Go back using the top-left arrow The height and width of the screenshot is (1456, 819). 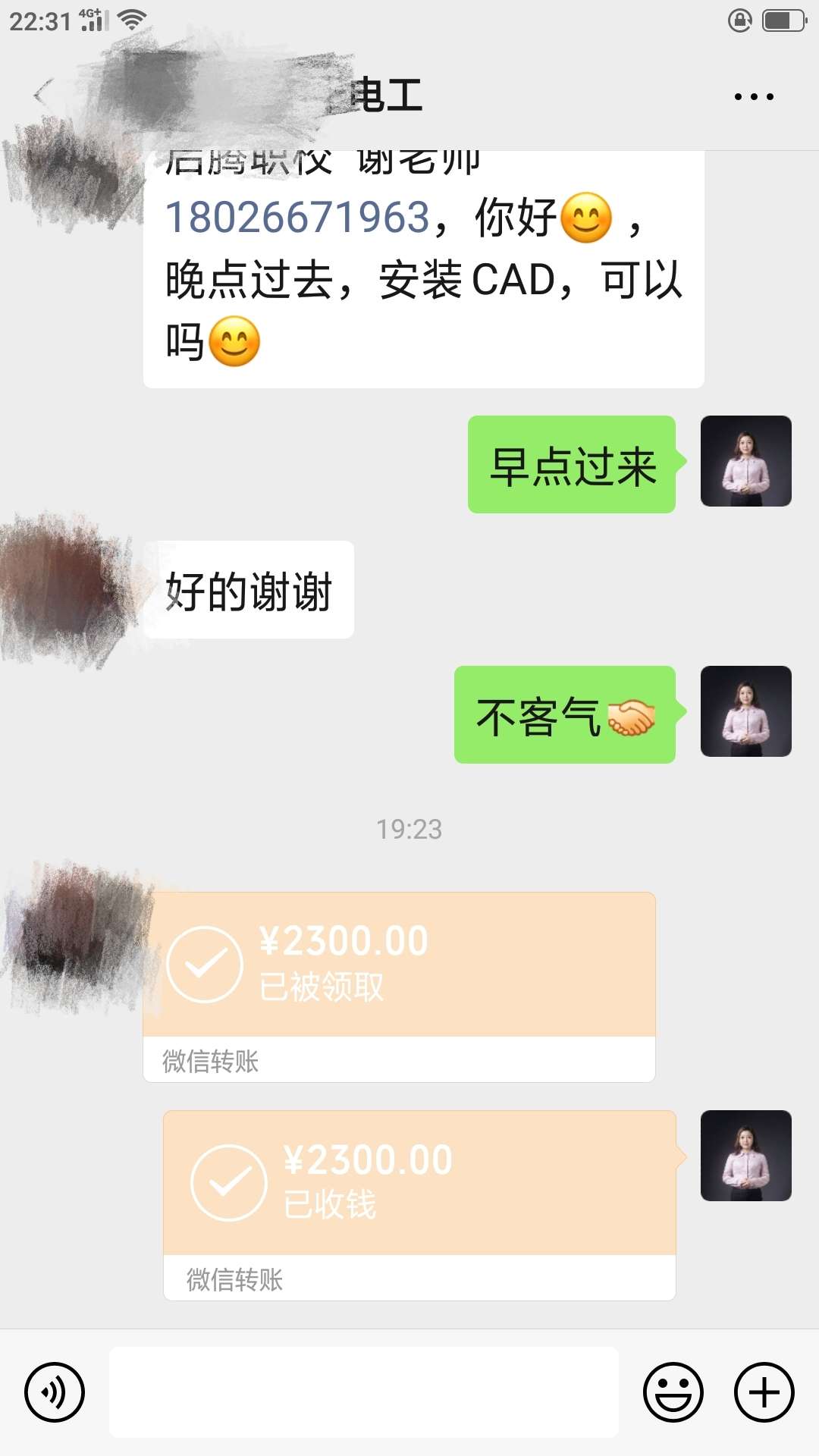[x=42, y=95]
